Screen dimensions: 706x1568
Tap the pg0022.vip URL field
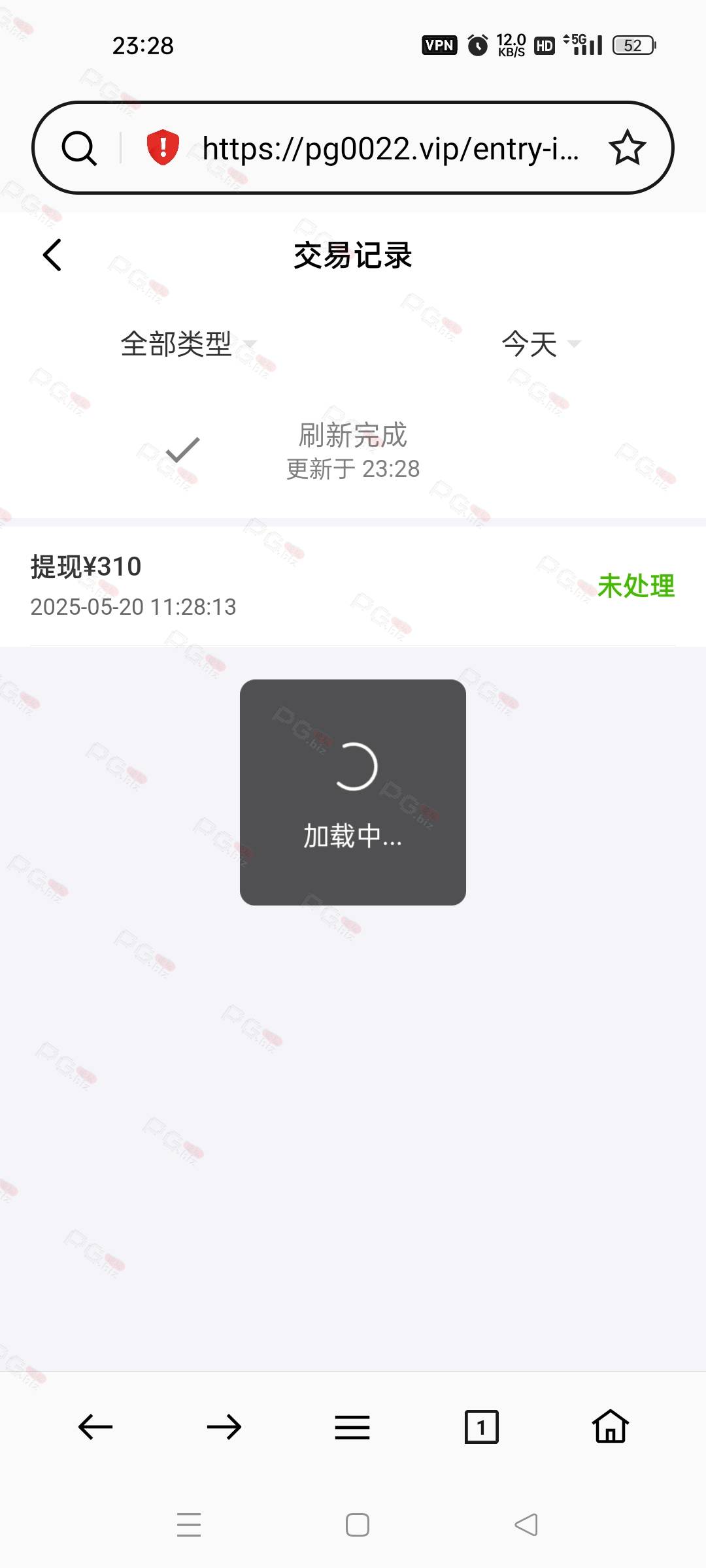pos(390,148)
